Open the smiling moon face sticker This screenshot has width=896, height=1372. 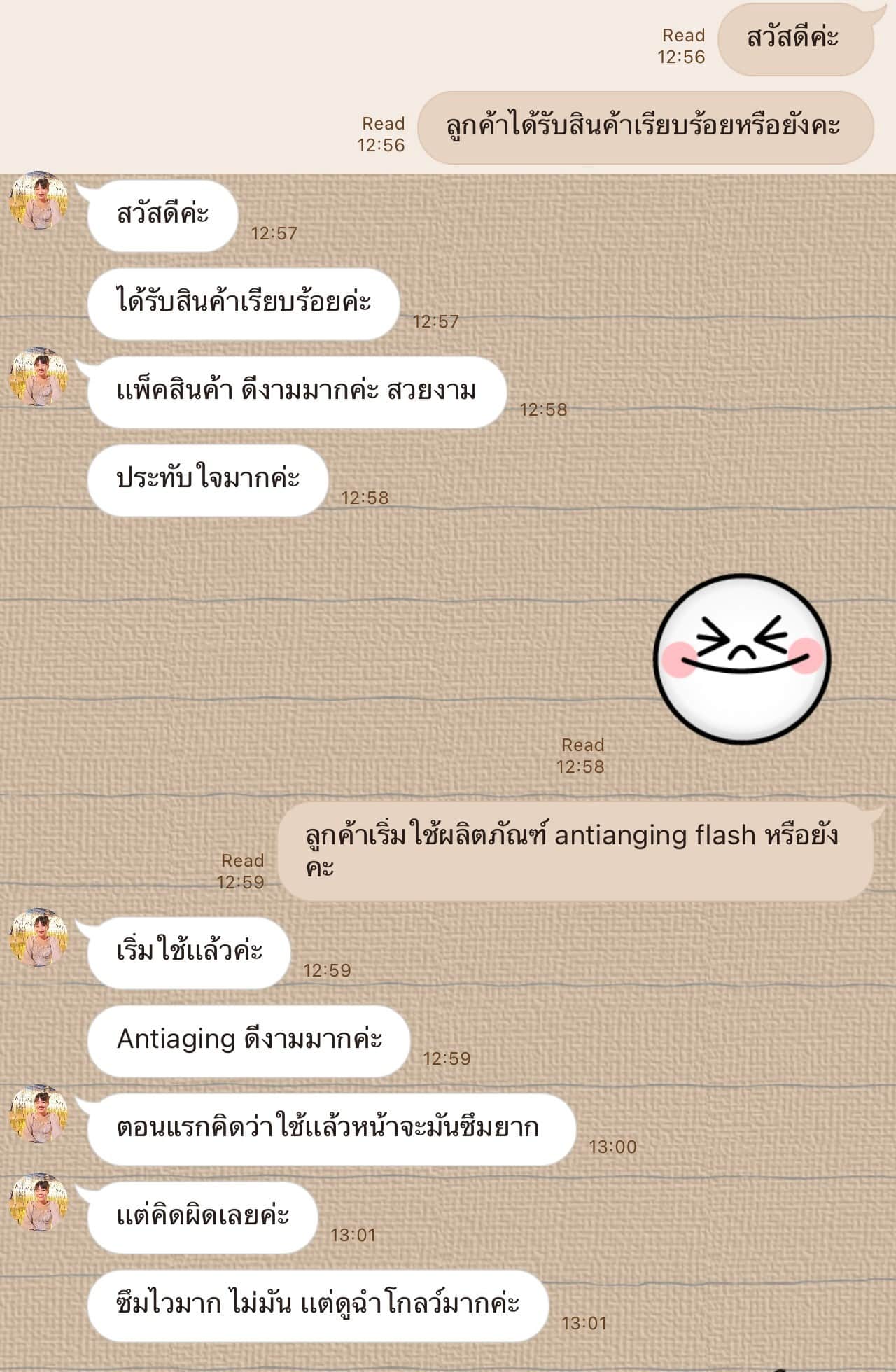(742, 659)
